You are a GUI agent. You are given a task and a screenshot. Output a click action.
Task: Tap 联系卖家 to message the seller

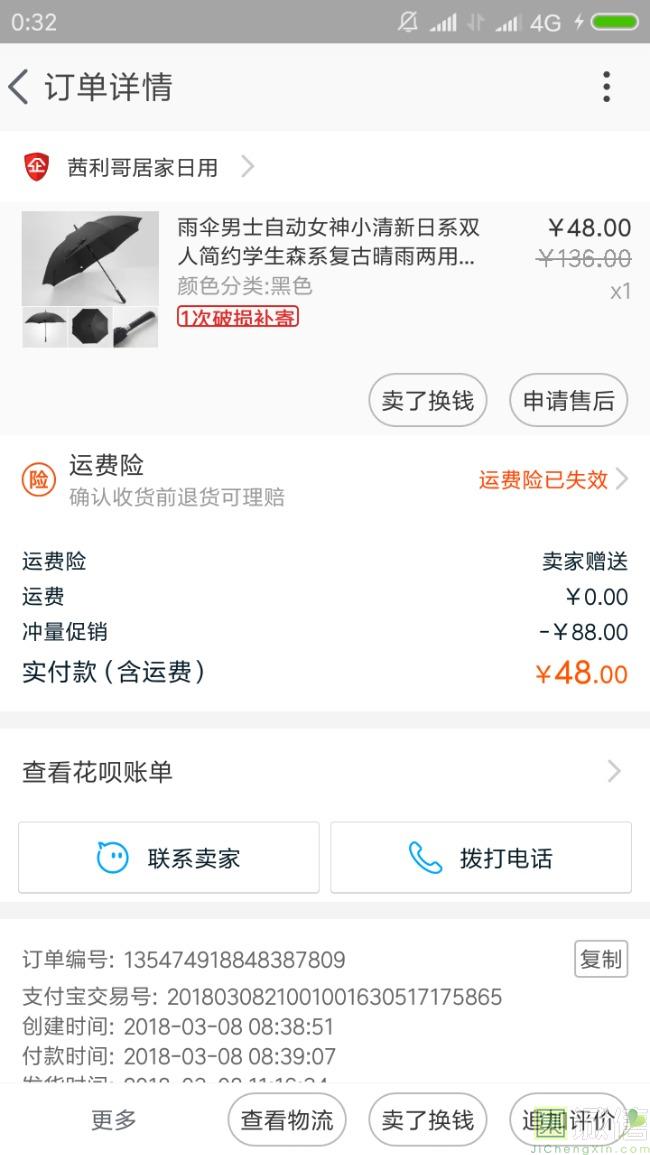[169, 857]
